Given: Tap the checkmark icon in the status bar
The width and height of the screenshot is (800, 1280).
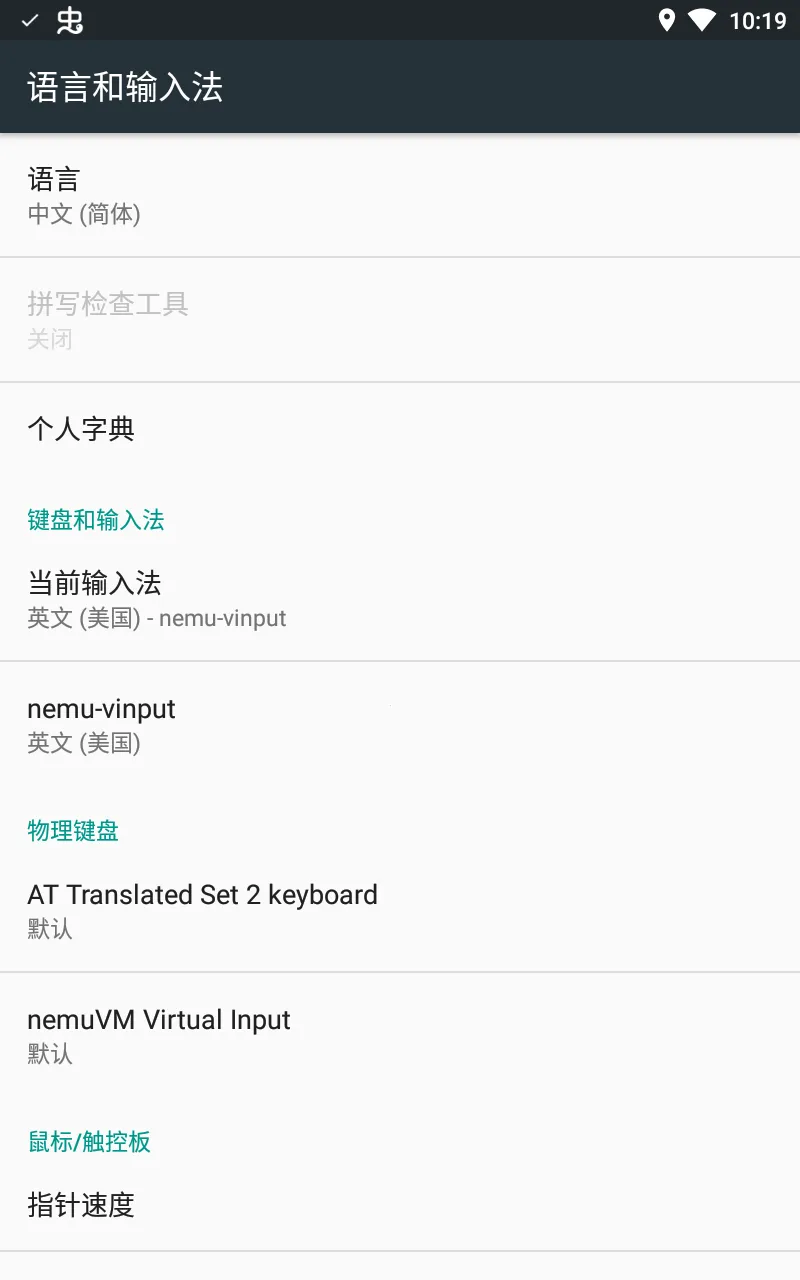Looking at the screenshot, I should click(x=28, y=20).
